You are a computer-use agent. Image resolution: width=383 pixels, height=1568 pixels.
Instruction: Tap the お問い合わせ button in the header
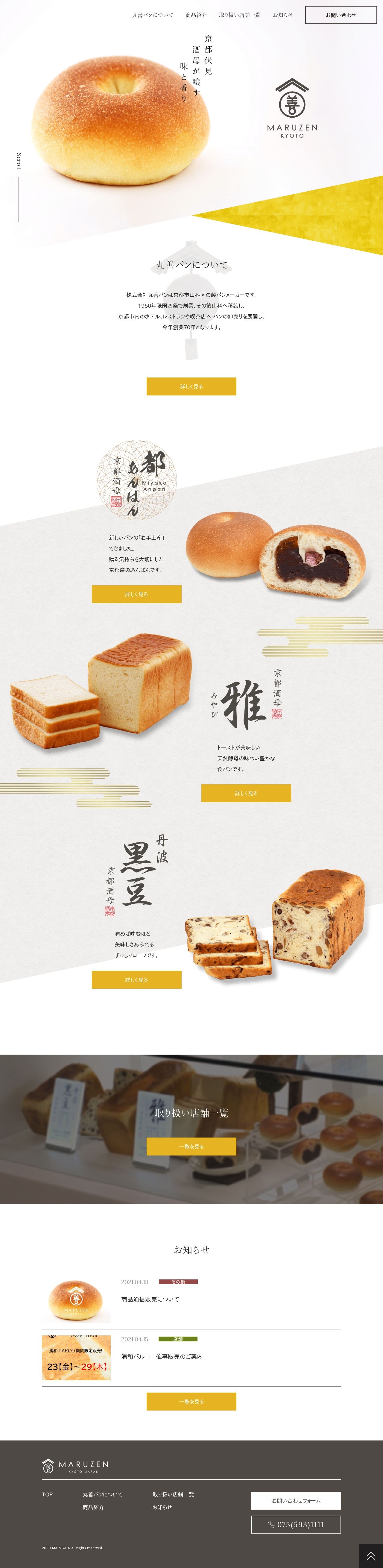pyautogui.click(x=341, y=15)
